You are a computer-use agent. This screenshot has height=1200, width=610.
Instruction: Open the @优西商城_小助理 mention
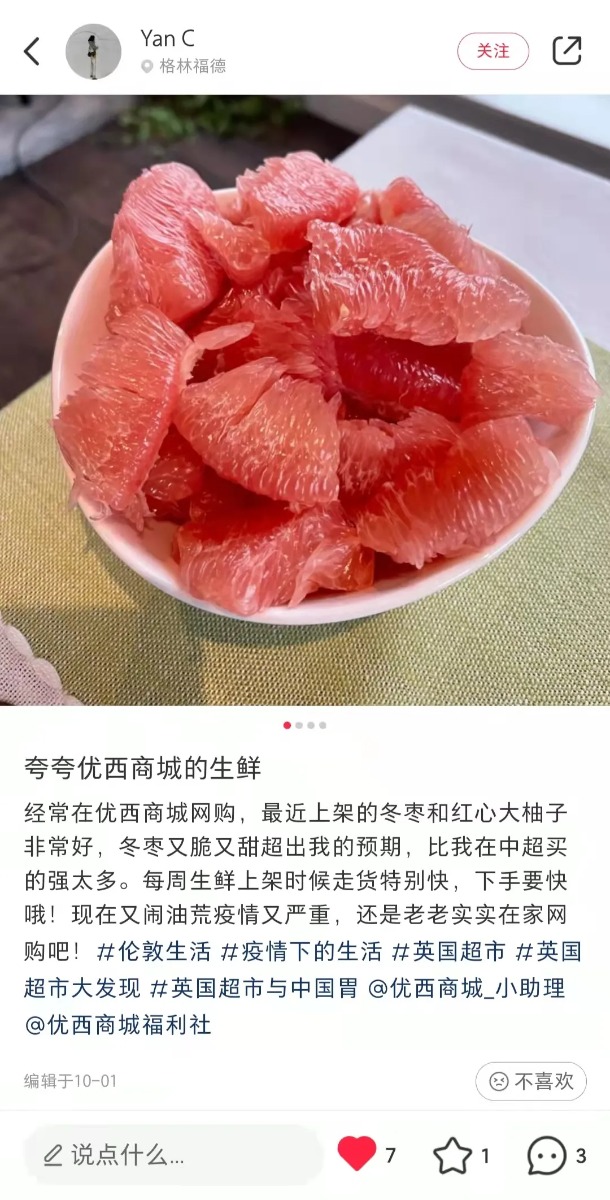(467, 989)
